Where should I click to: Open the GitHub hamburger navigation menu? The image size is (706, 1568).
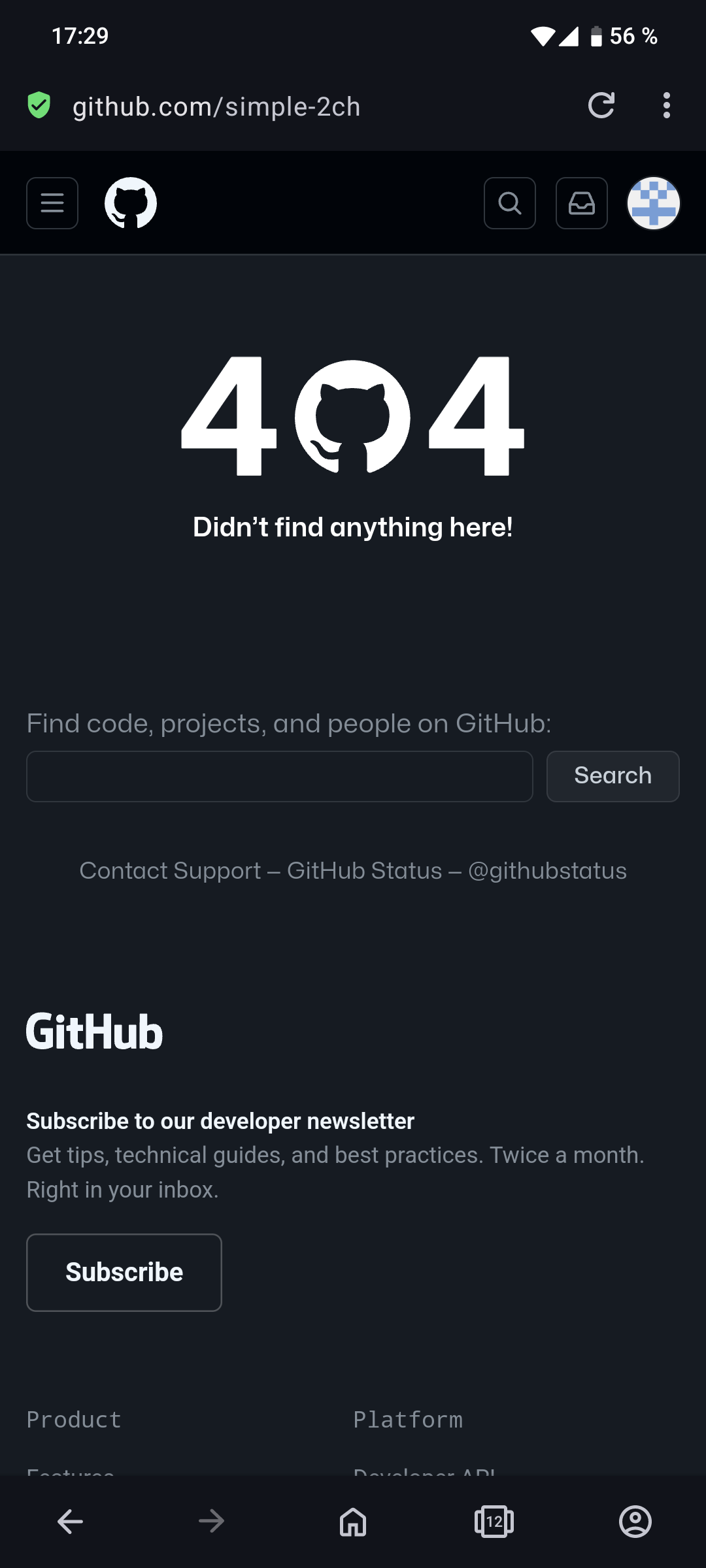click(52, 203)
